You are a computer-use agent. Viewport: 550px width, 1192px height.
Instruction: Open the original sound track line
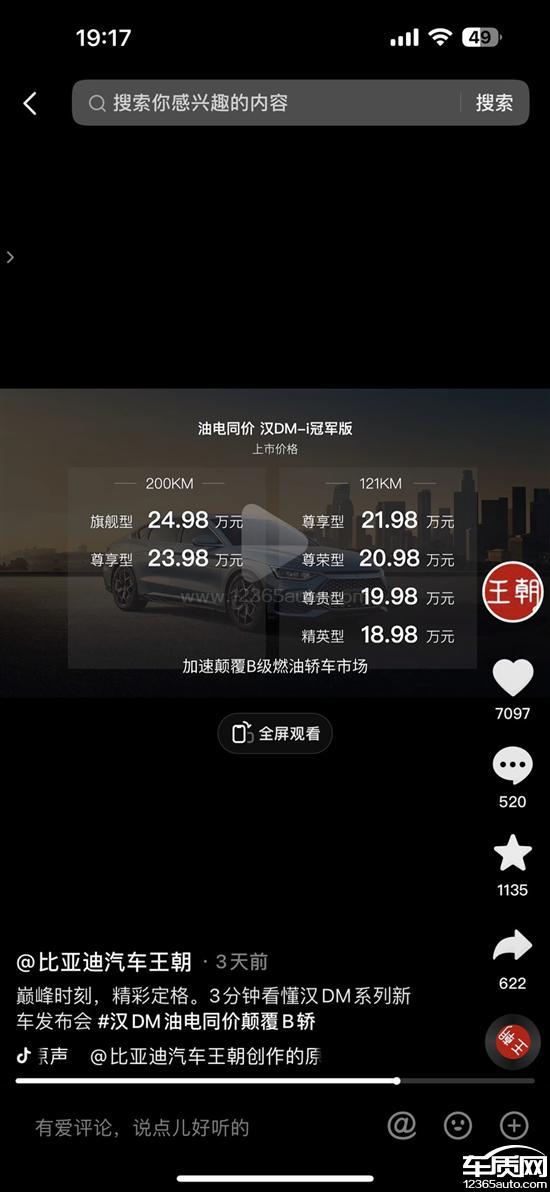tap(169, 1056)
